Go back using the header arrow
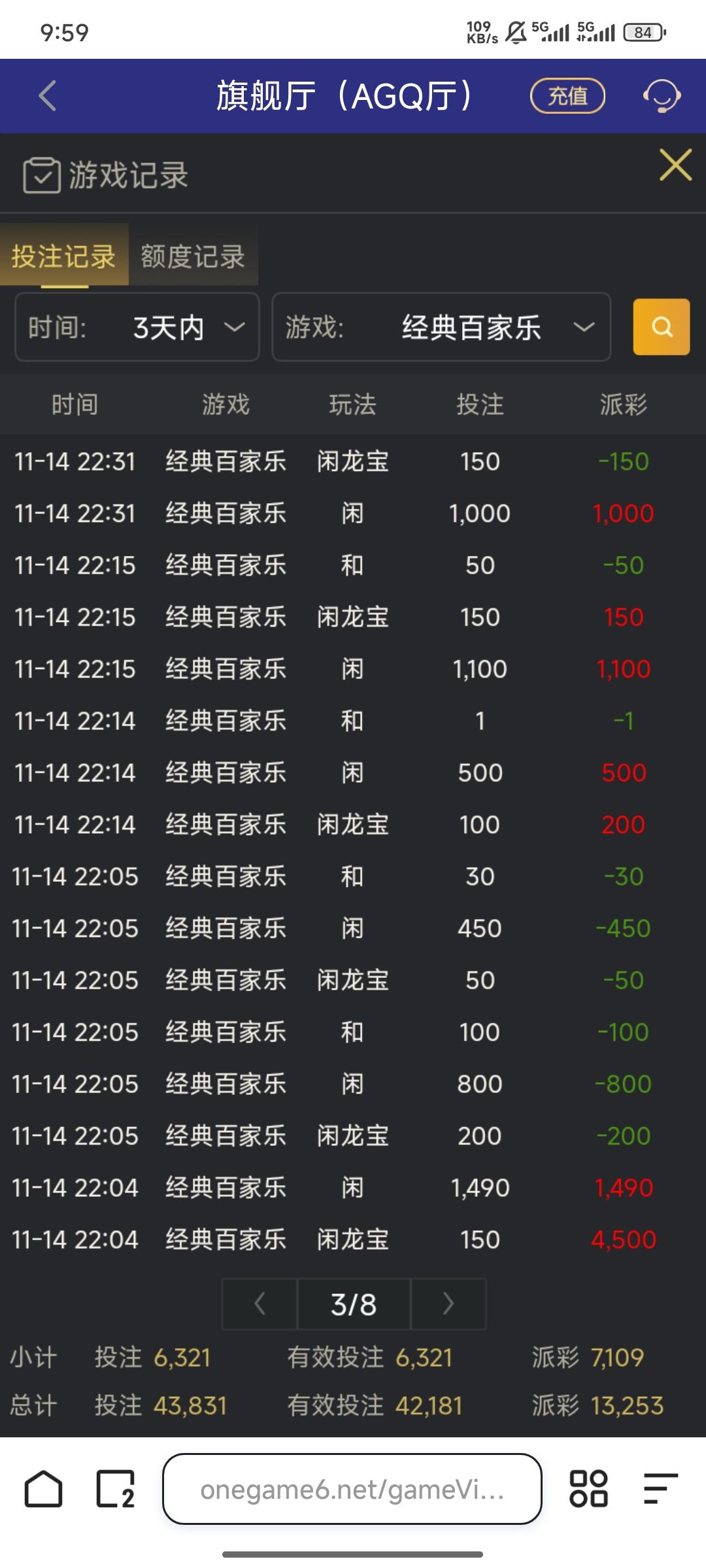706x1568 pixels. (x=48, y=96)
